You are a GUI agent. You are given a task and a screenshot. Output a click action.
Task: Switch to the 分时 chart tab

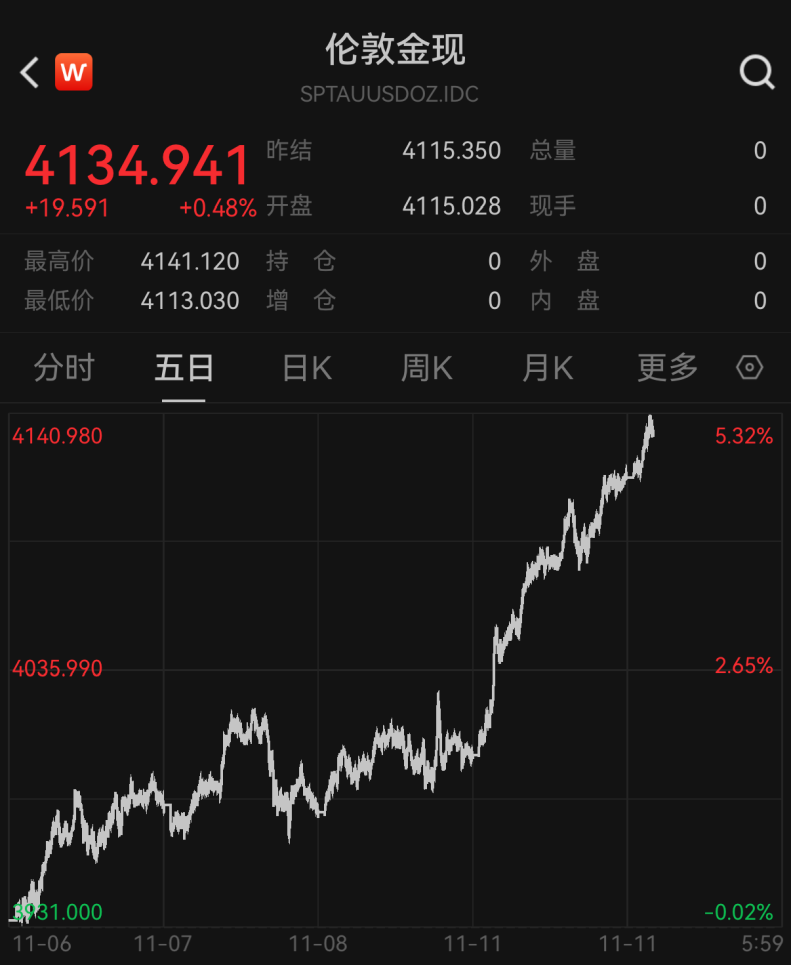click(64, 368)
